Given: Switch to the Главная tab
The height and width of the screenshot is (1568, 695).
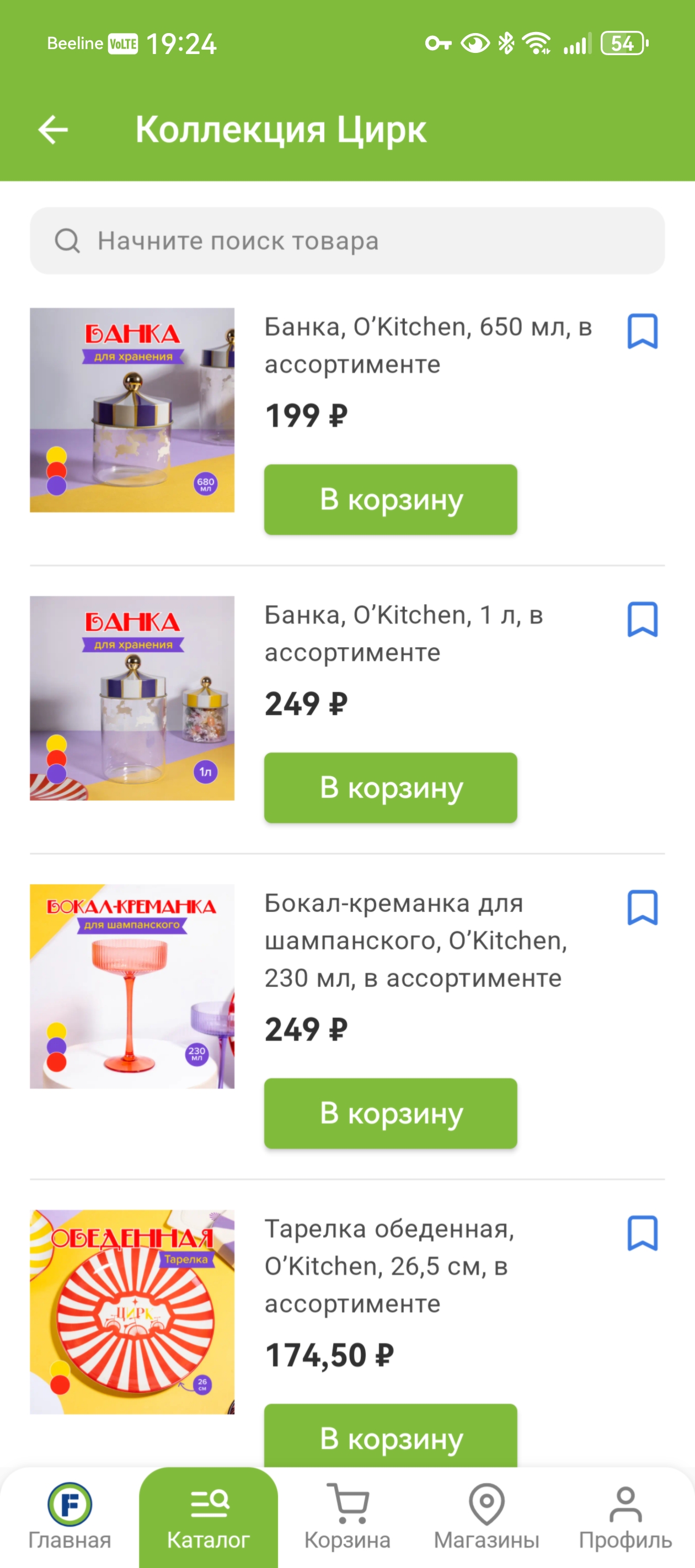Looking at the screenshot, I should point(69,1516).
